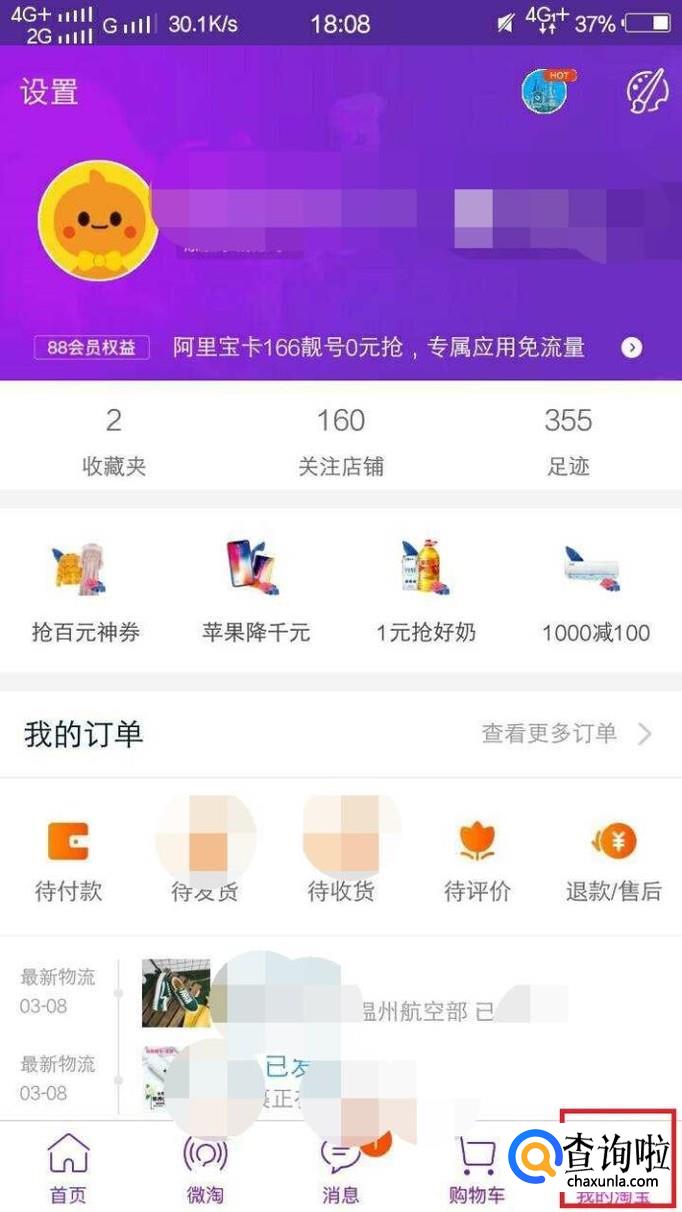Switch to the 首页 tab

click(68, 1168)
